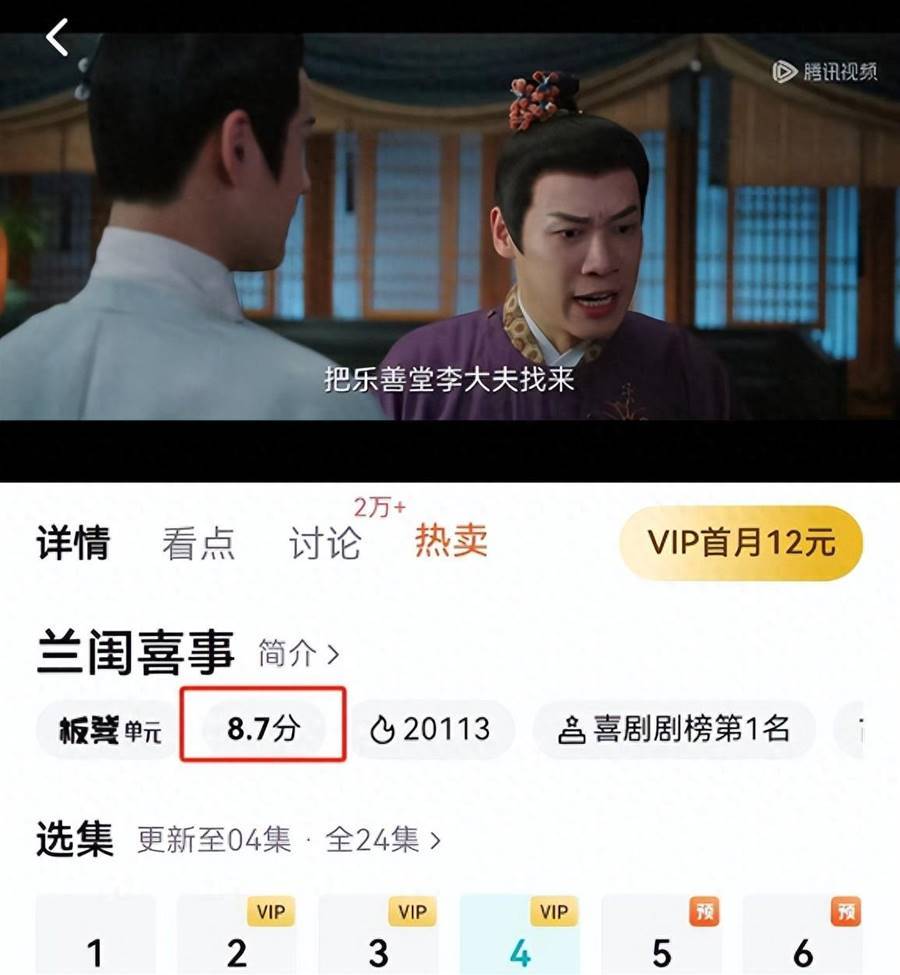This screenshot has width=900, height=975.
Task: Open the 热卖 tab
Action: (451, 541)
